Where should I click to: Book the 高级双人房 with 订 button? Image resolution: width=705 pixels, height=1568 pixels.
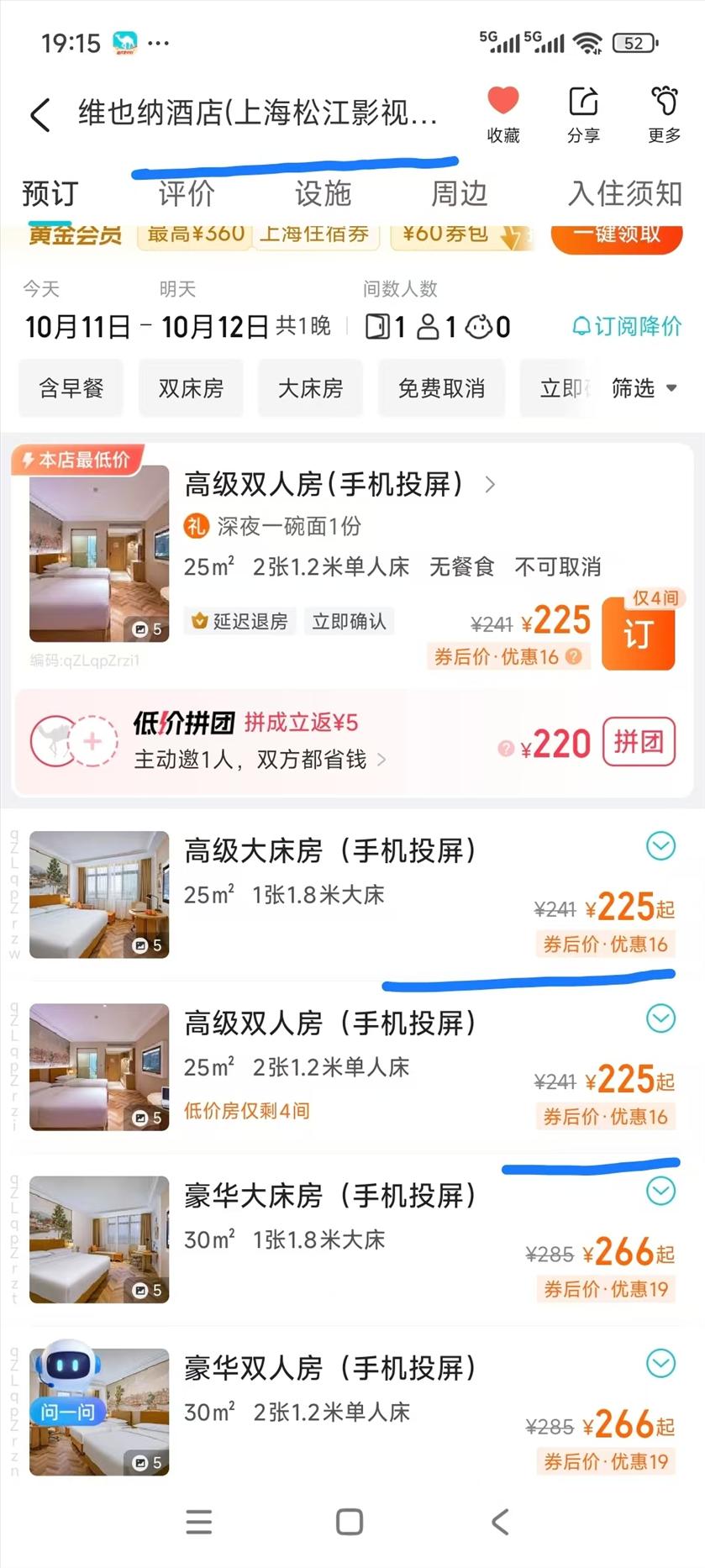639,634
